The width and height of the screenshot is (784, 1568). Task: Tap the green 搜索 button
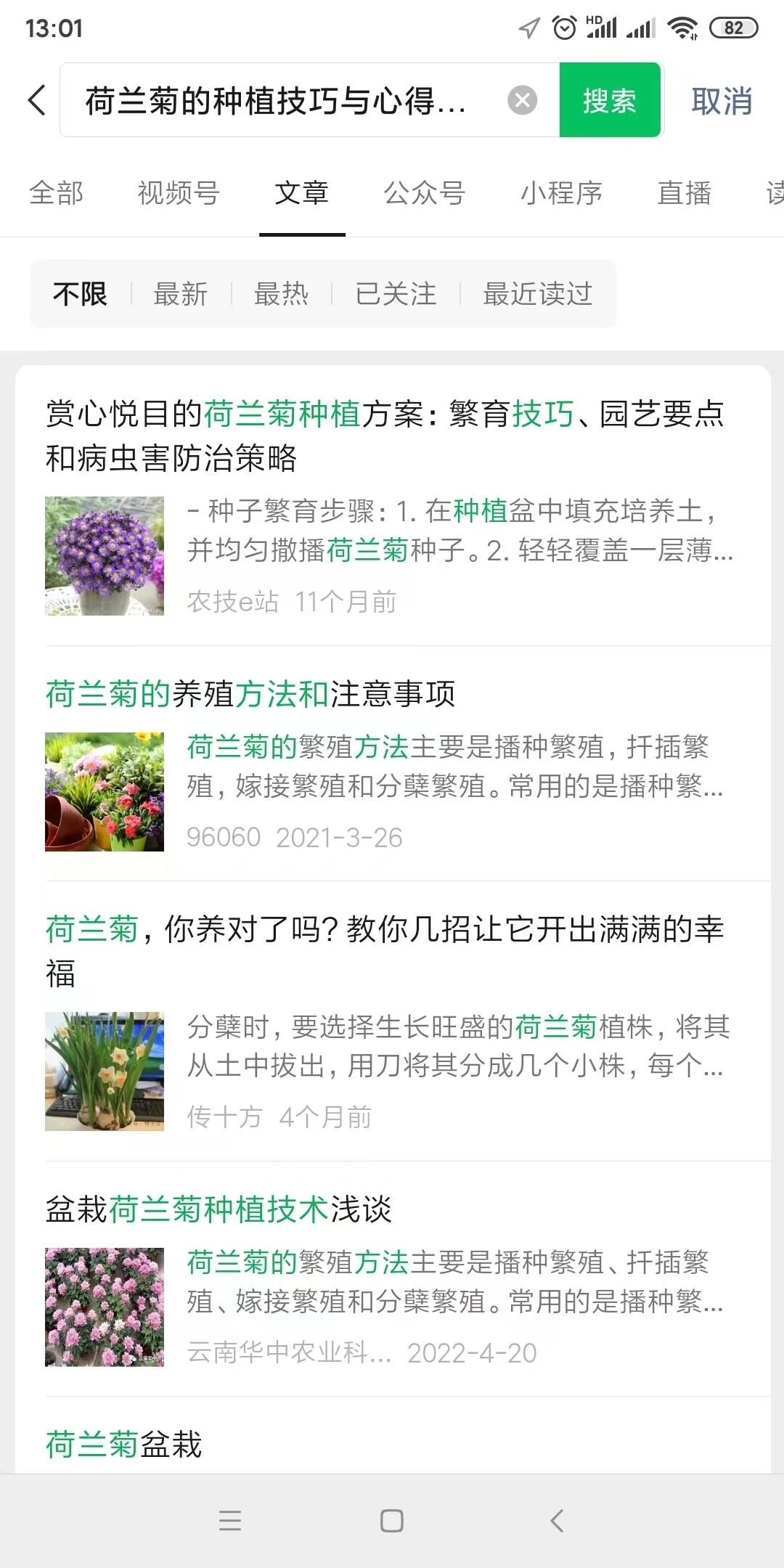[x=609, y=100]
